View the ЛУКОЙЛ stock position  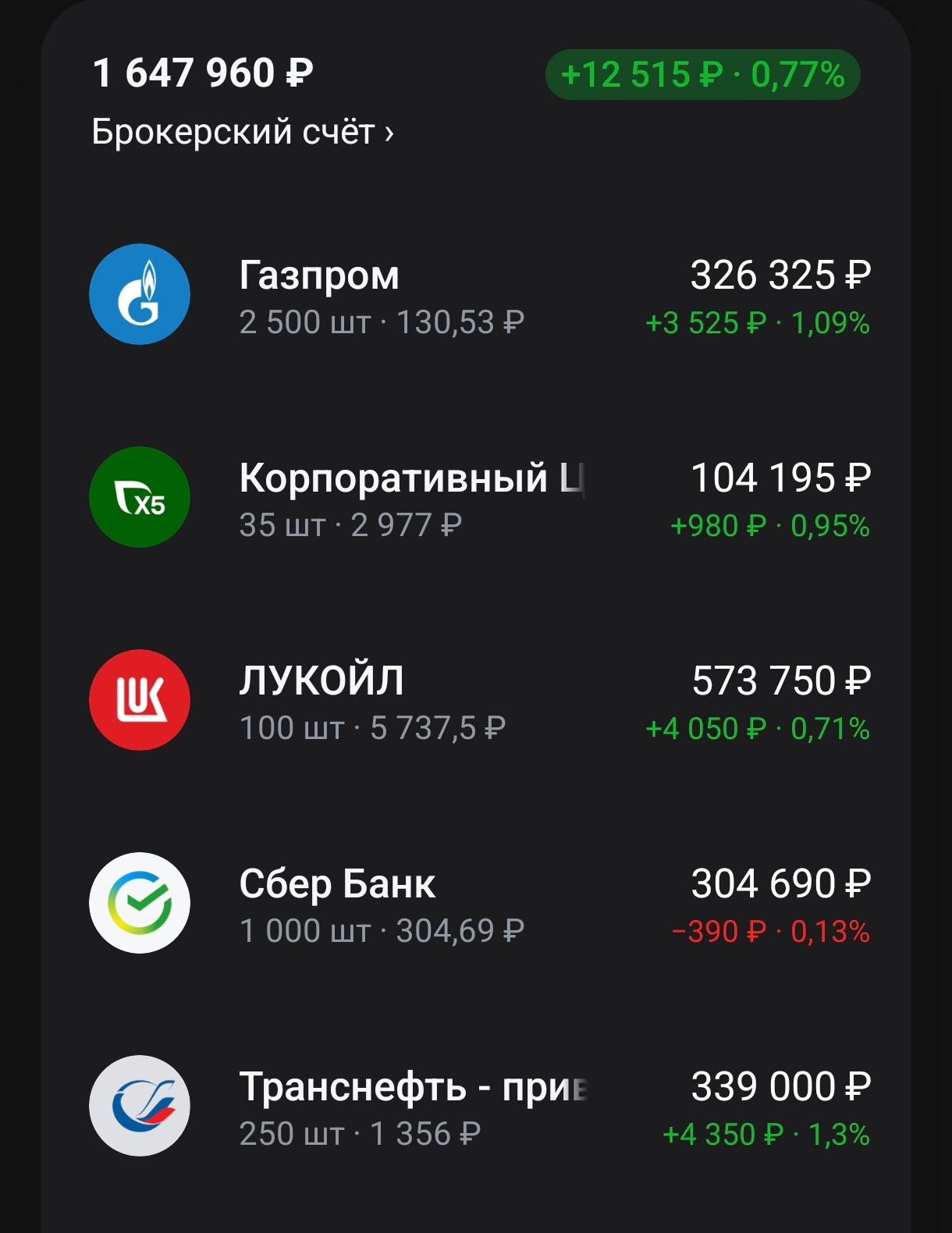click(476, 702)
